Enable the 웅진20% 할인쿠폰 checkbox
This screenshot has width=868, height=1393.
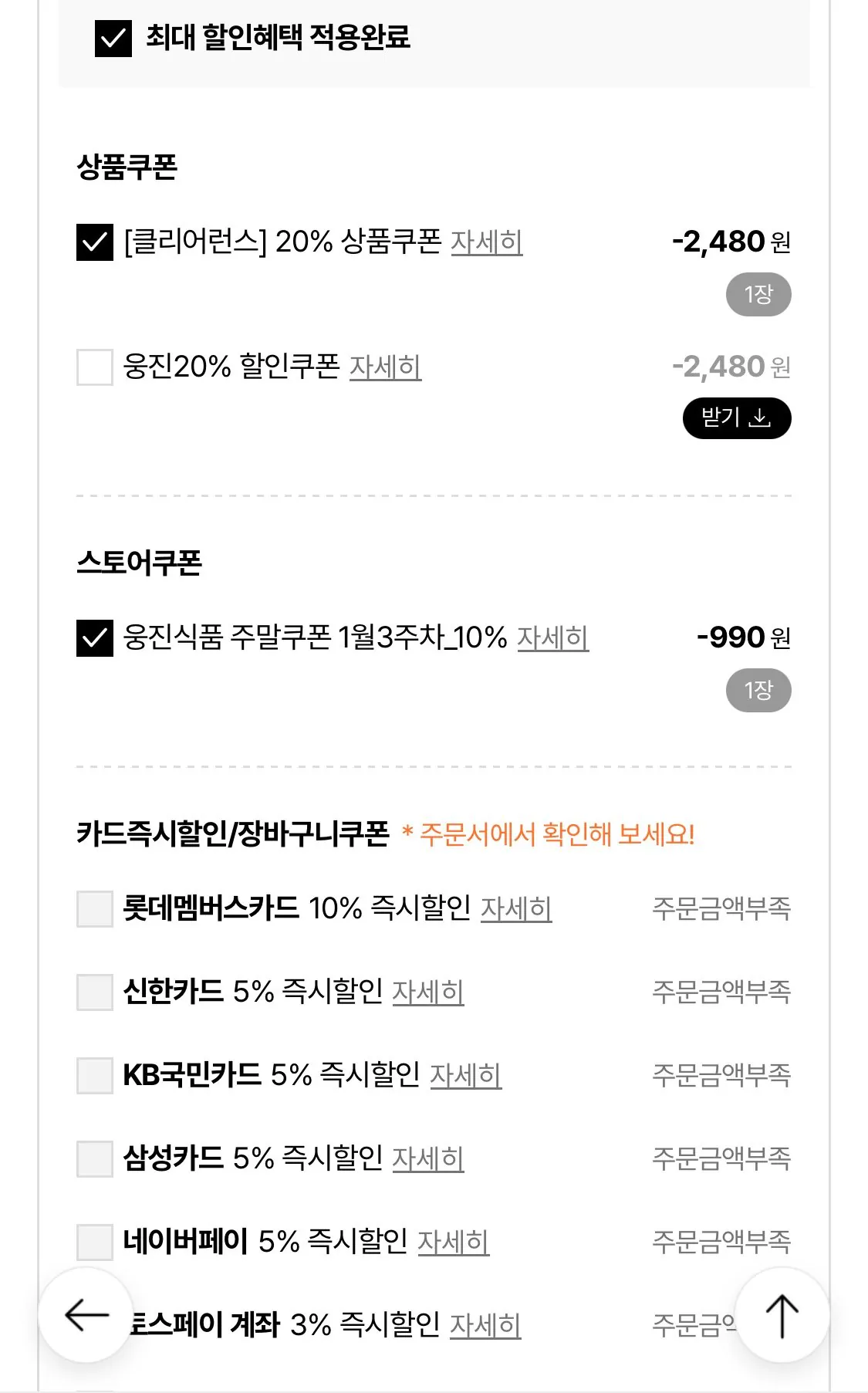click(x=96, y=370)
